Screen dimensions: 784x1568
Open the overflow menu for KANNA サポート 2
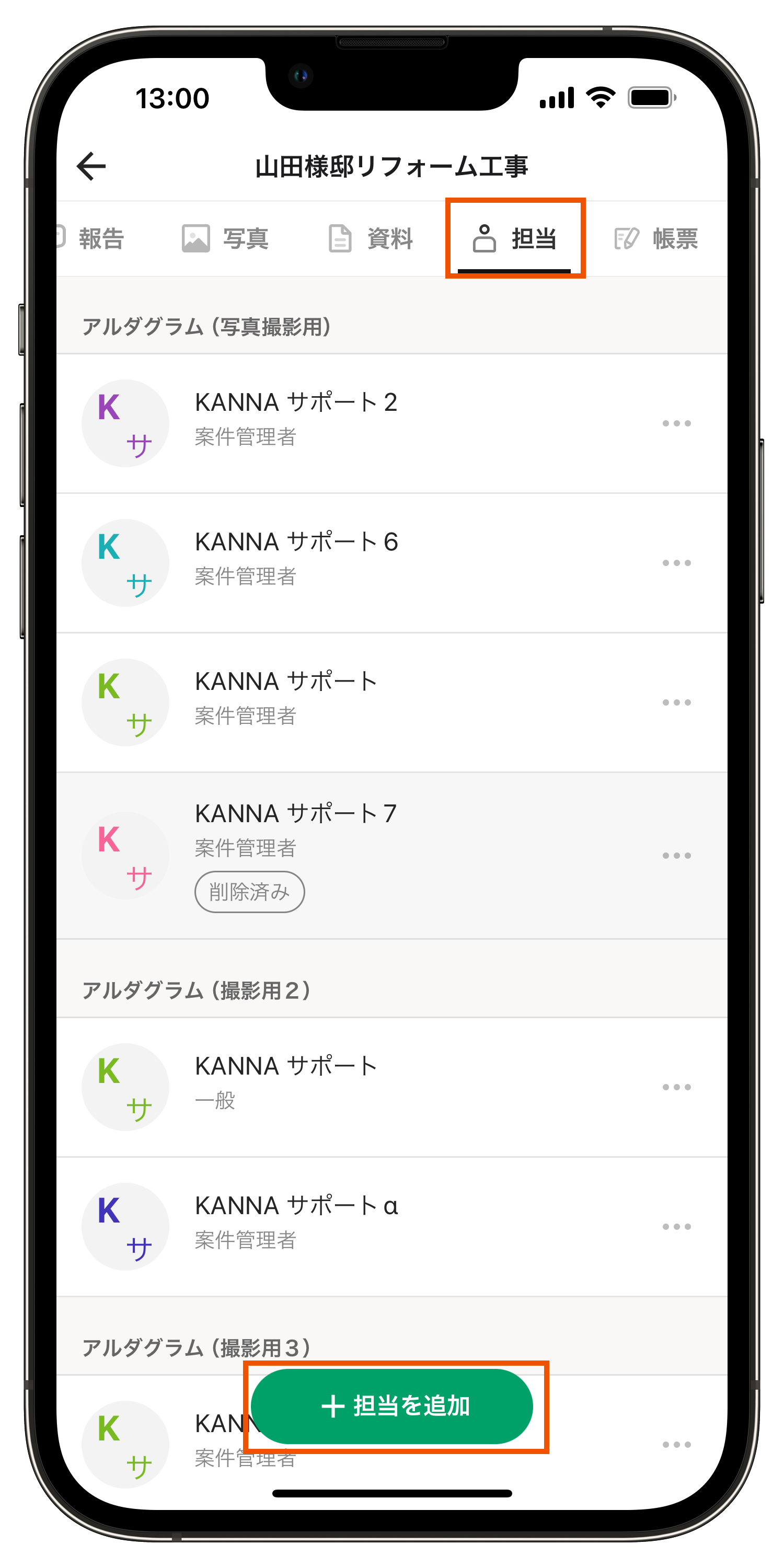pos(676,423)
